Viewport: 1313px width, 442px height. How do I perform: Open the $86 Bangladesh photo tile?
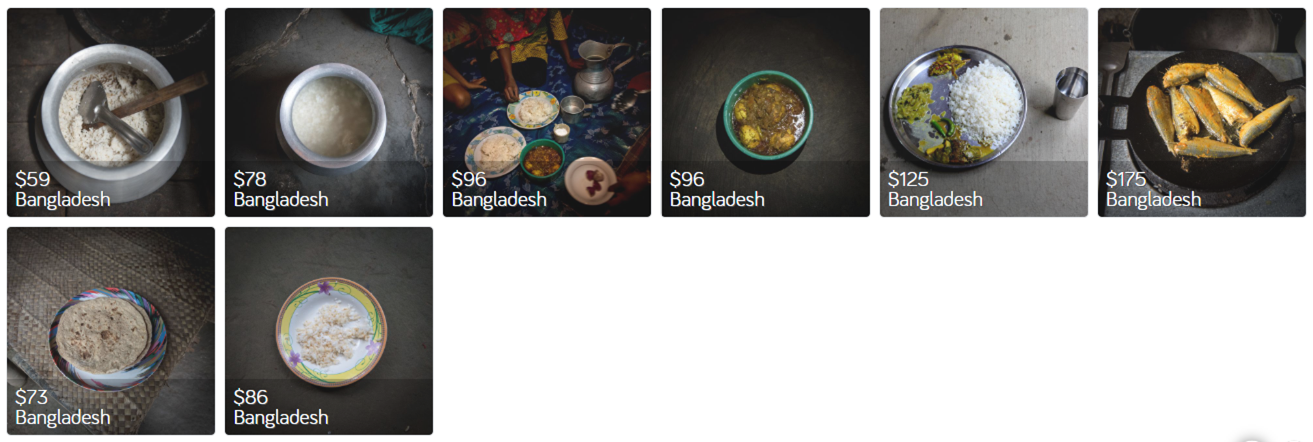(328, 330)
